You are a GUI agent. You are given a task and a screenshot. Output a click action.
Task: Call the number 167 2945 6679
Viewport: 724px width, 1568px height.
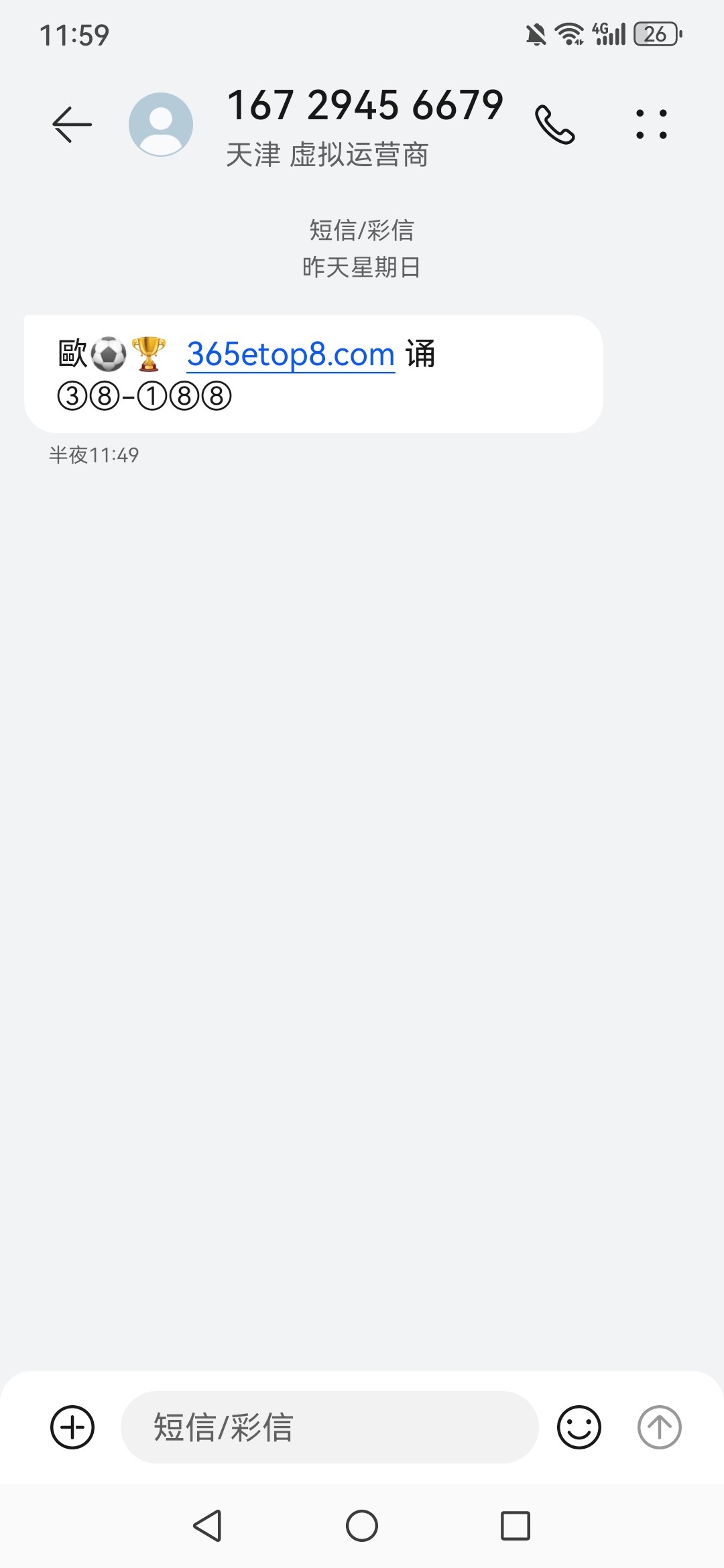[x=555, y=125]
